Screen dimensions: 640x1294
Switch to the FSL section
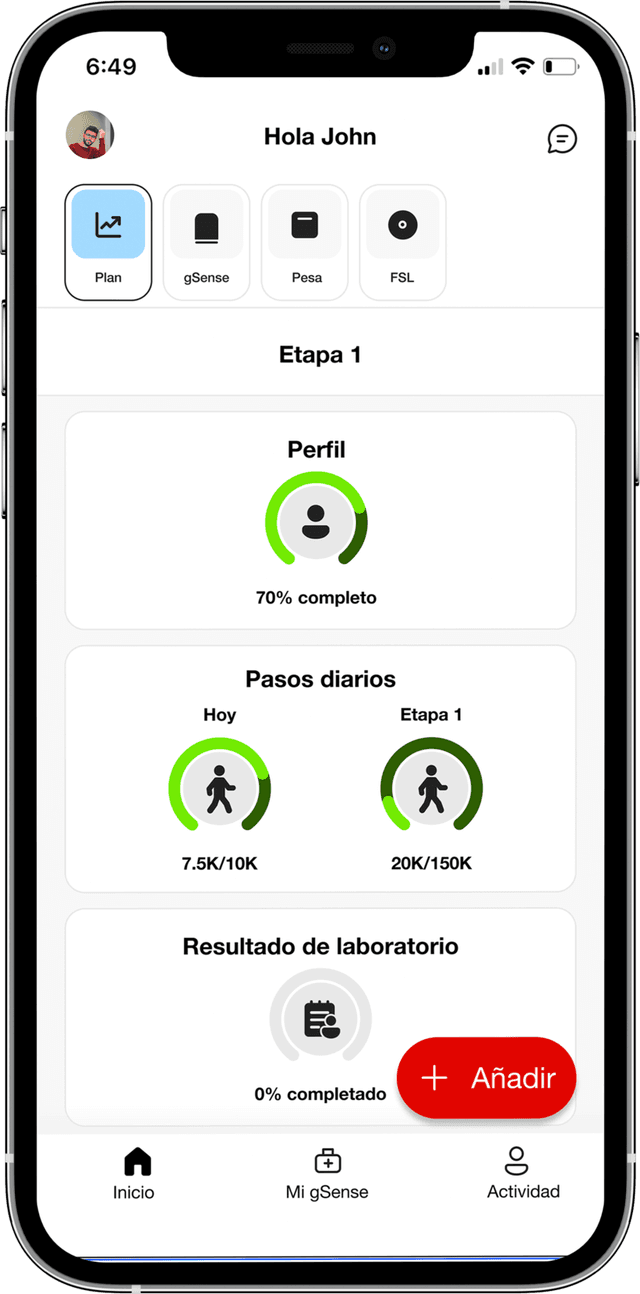click(402, 242)
